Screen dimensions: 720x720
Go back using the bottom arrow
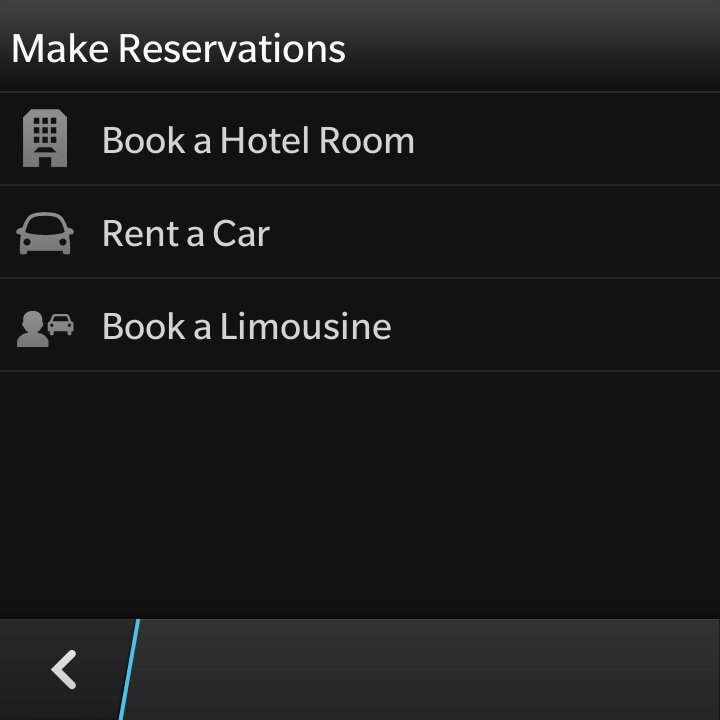[64, 669]
